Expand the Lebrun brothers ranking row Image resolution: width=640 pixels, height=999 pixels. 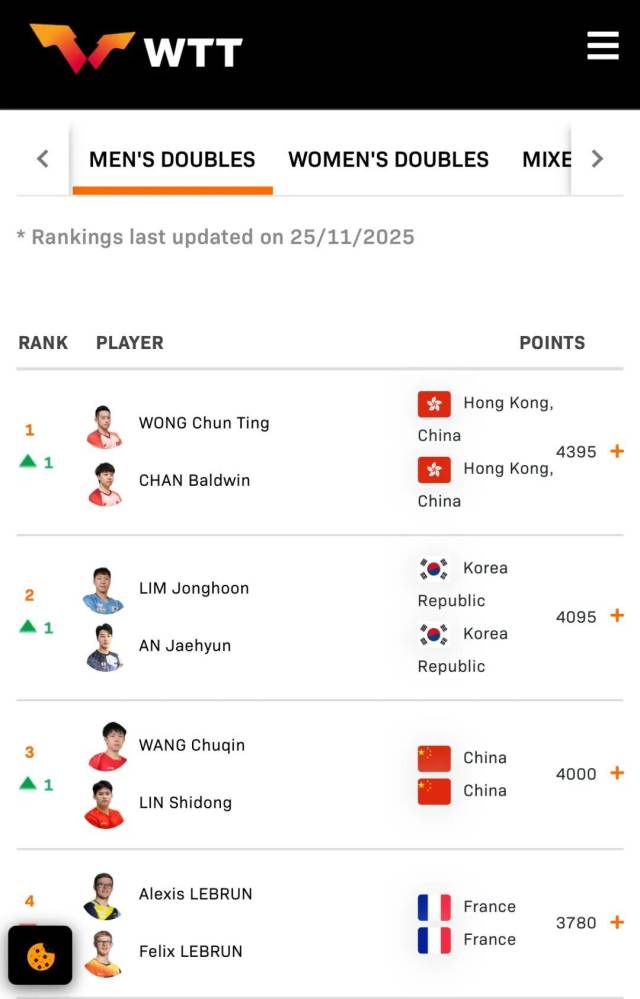(617, 922)
